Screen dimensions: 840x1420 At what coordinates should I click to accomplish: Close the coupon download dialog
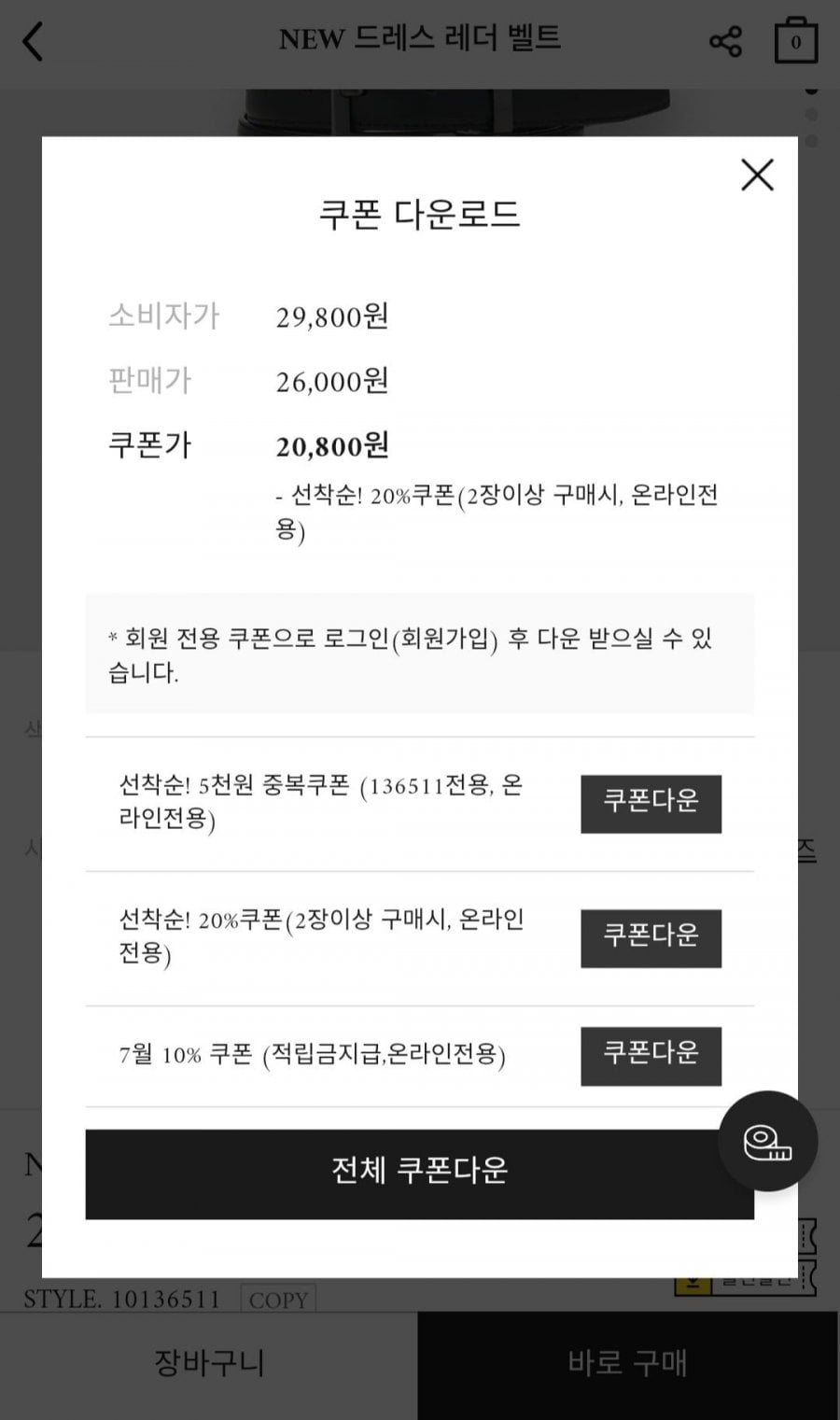pyautogui.click(x=757, y=175)
